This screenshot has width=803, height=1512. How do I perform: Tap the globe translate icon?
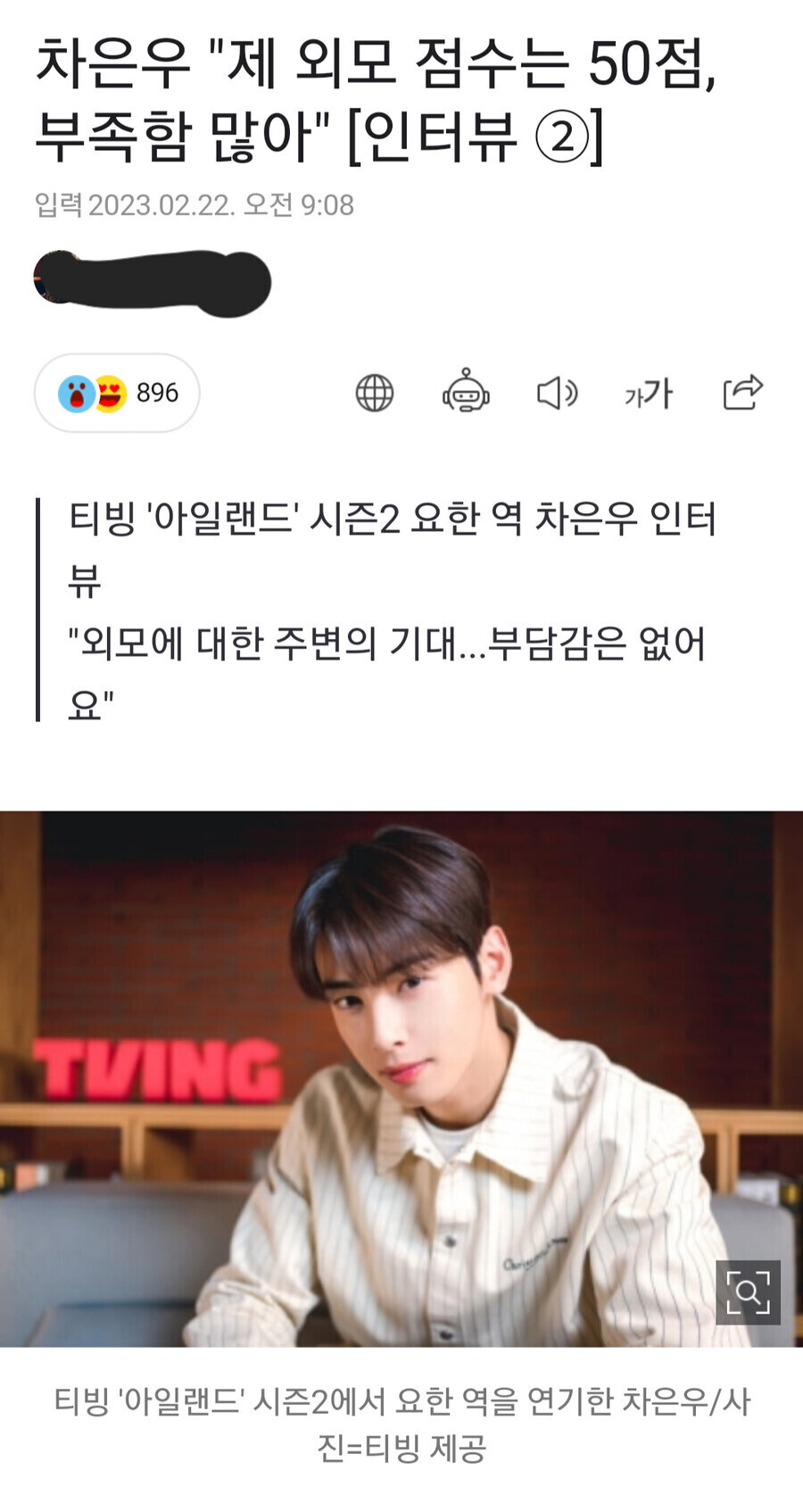(375, 393)
